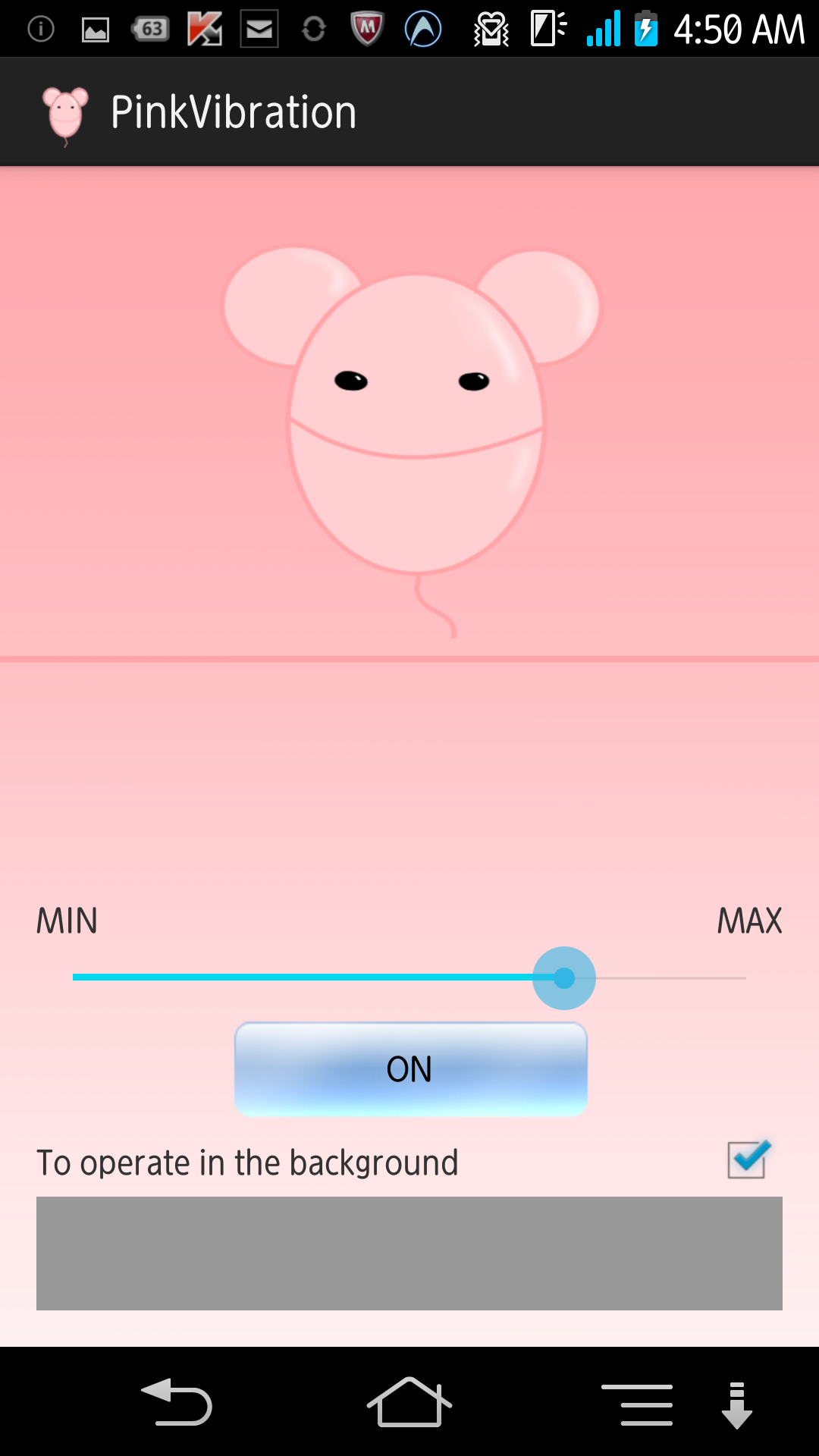Image resolution: width=819 pixels, height=1456 pixels.
Task: Go back with the system back button
Action: [177, 1403]
